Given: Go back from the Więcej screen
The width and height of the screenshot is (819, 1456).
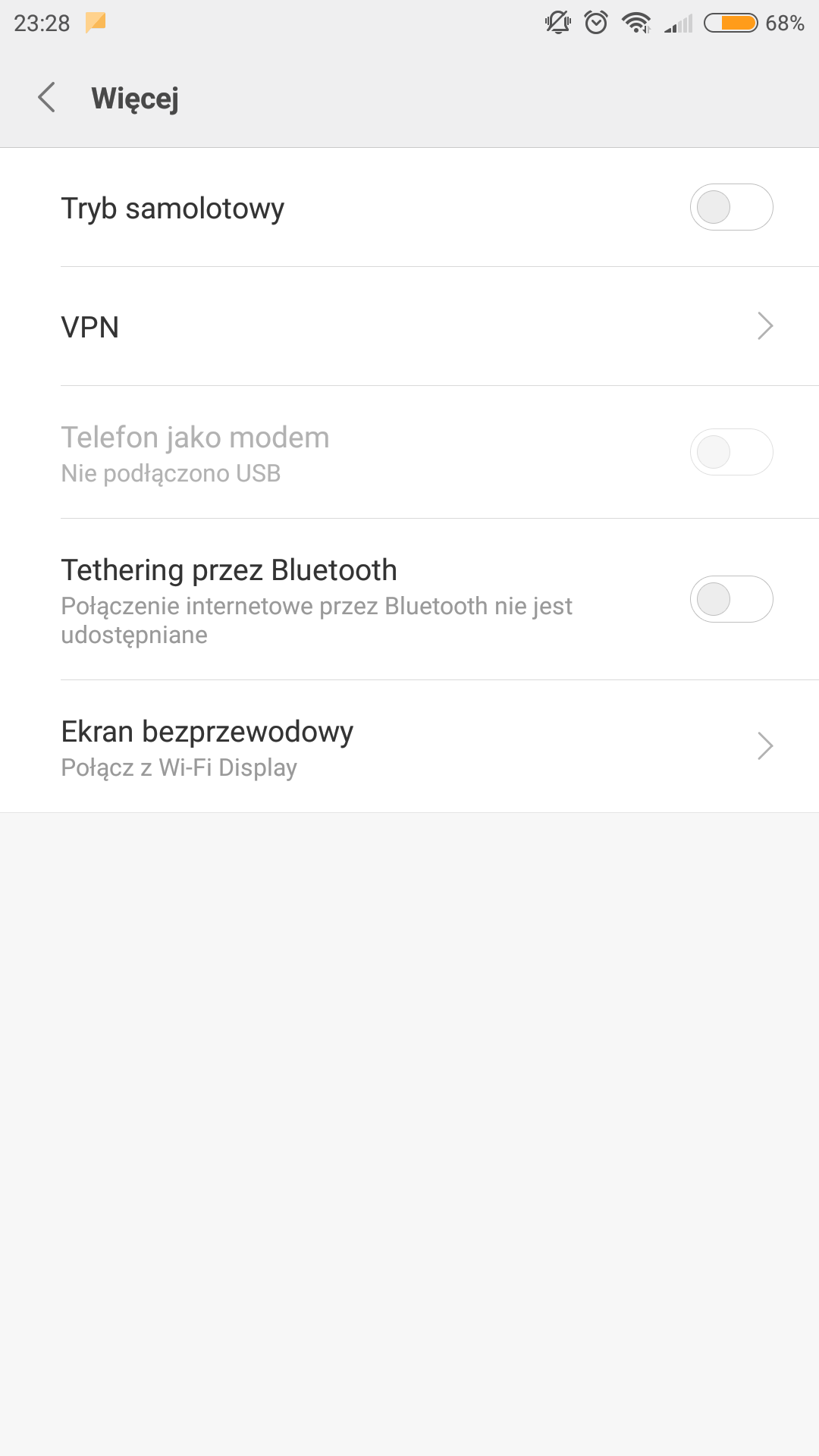Looking at the screenshot, I should pos(47,98).
